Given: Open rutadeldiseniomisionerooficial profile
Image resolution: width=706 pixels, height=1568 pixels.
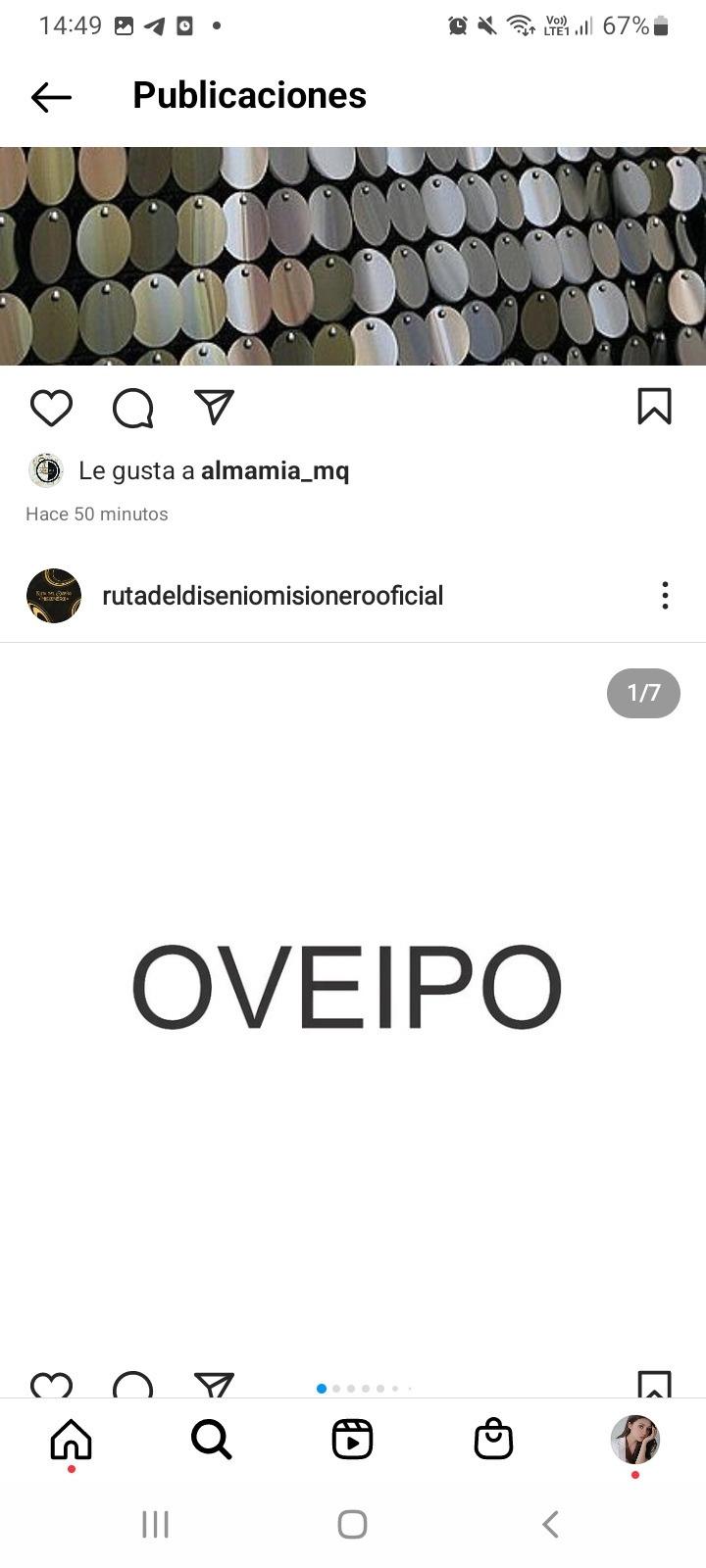Looking at the screenshot, I should (272, 596).
